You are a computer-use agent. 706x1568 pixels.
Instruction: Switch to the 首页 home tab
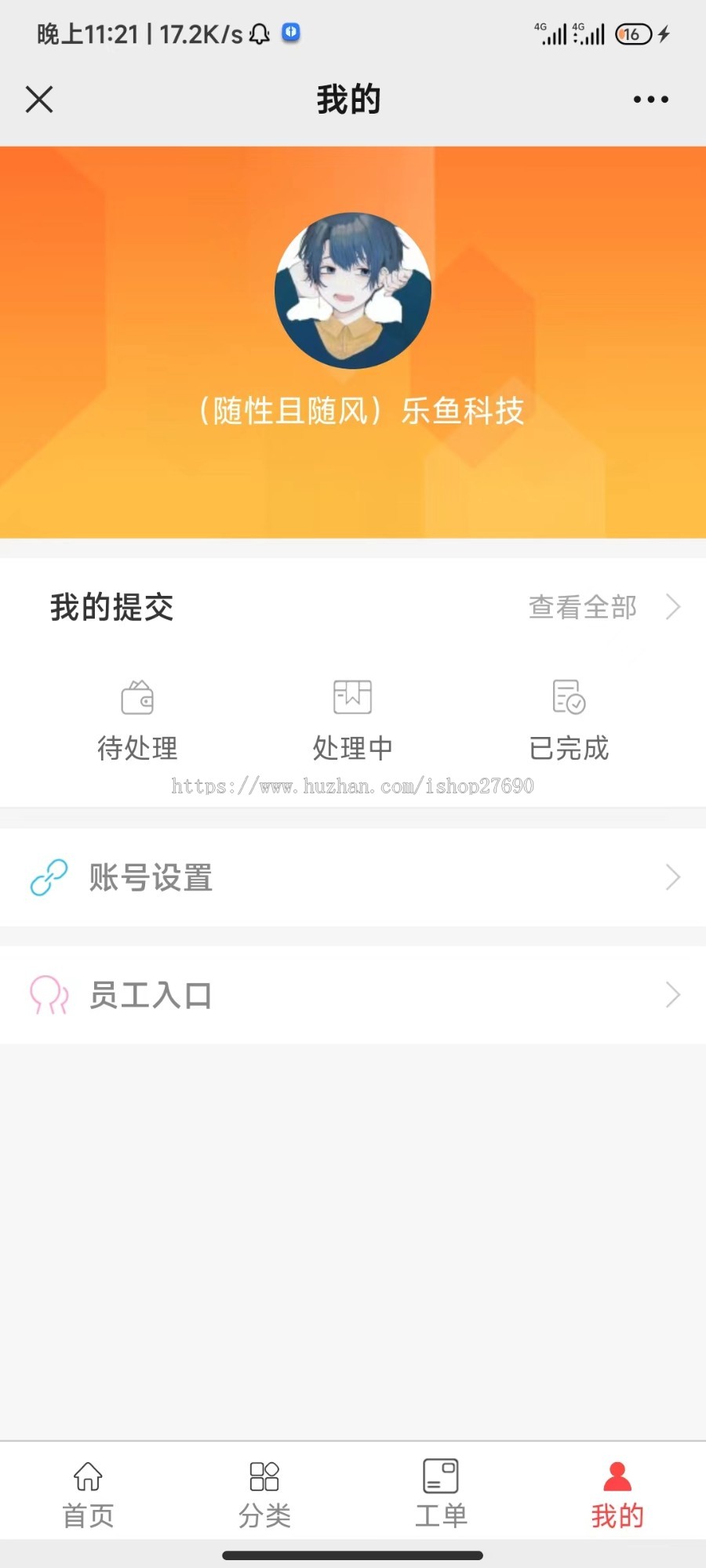click(x=88, y=1494)
